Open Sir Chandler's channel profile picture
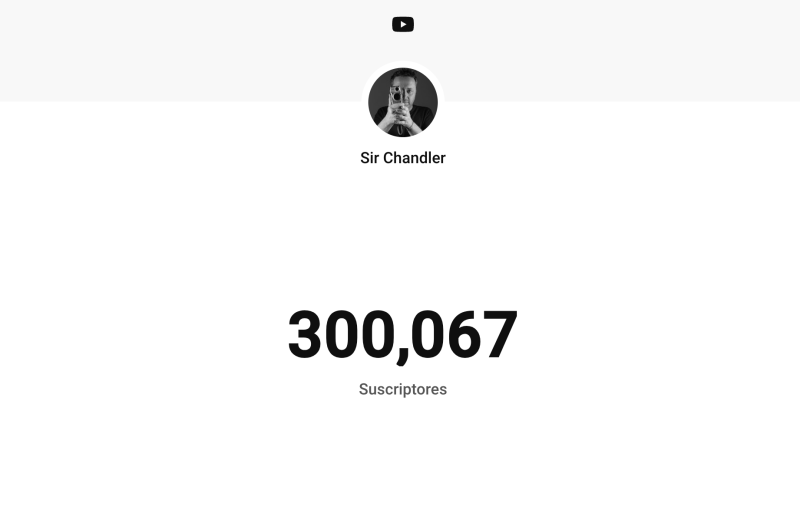This screenshot has width=800, height=506. pyautogui.click(x=403, y=102)
